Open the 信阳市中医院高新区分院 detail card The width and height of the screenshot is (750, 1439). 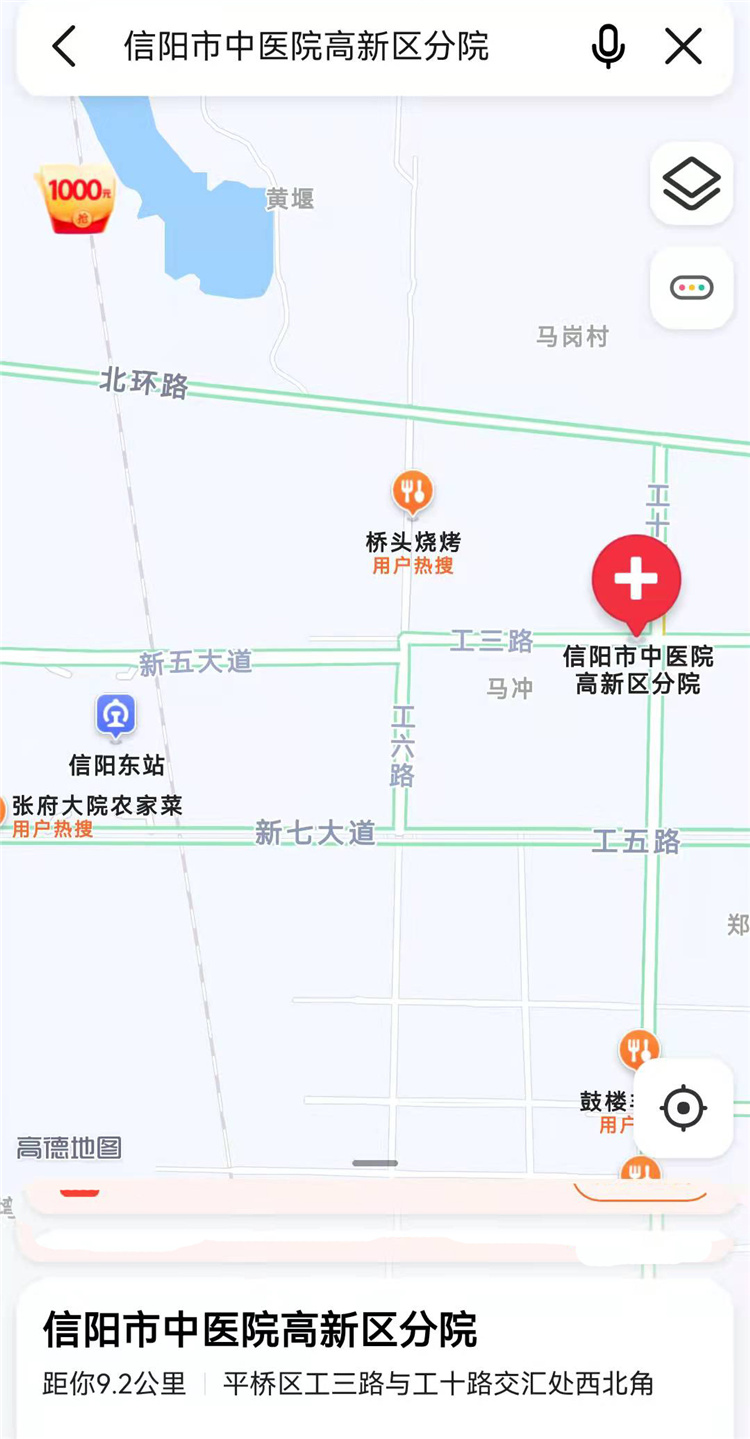(260, 1331)
